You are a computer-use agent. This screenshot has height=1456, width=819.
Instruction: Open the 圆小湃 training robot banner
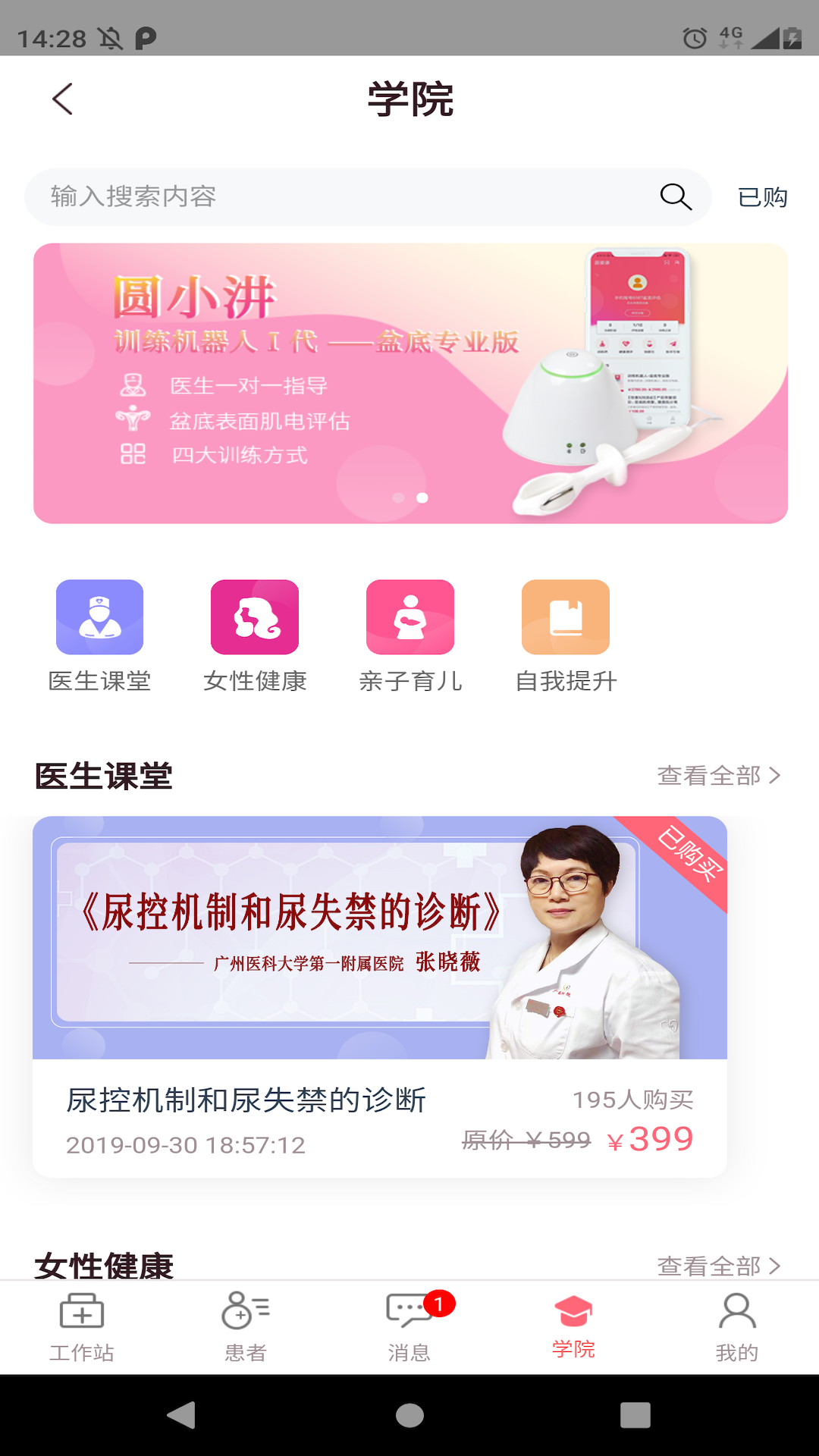(410, 383)
